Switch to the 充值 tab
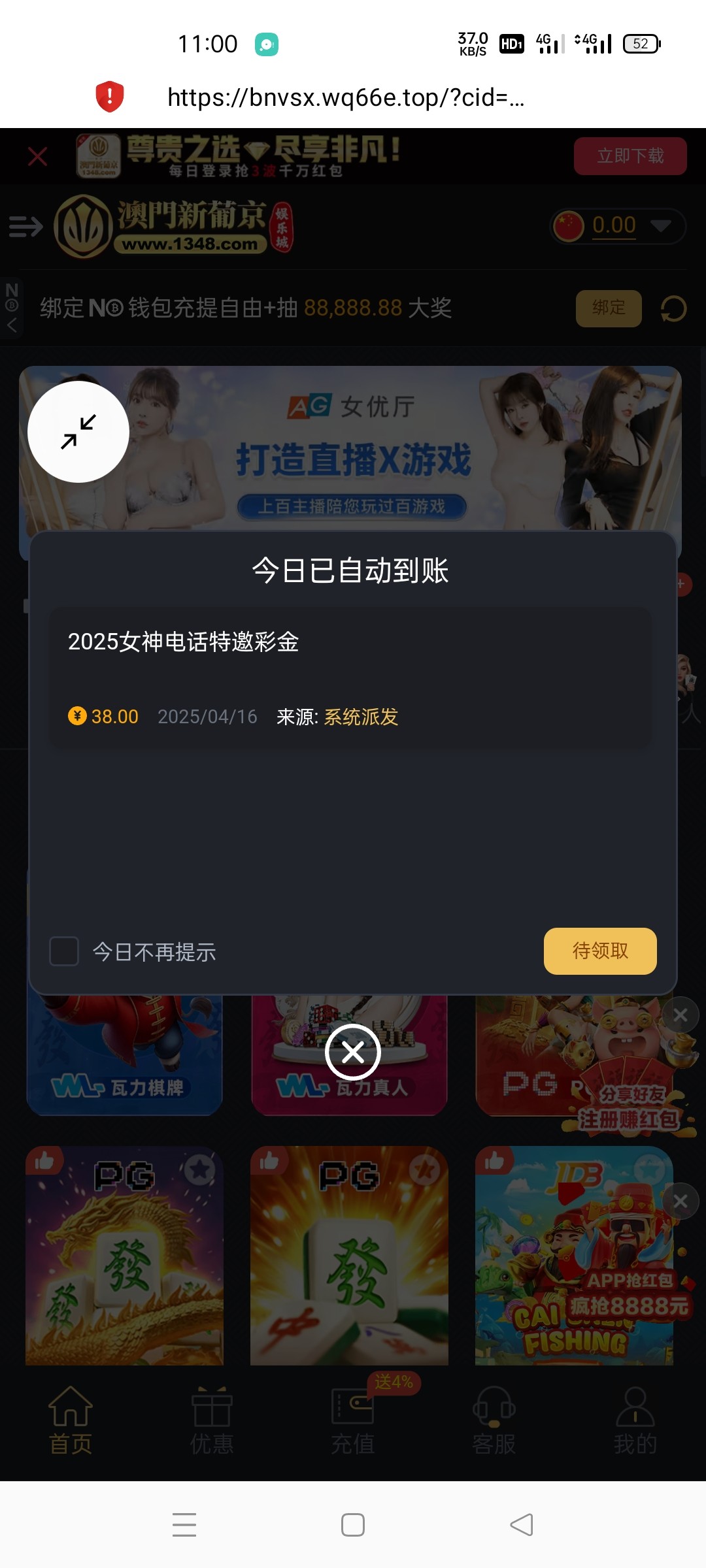Screen dimensions: 706x1568 click(353, 1420)
